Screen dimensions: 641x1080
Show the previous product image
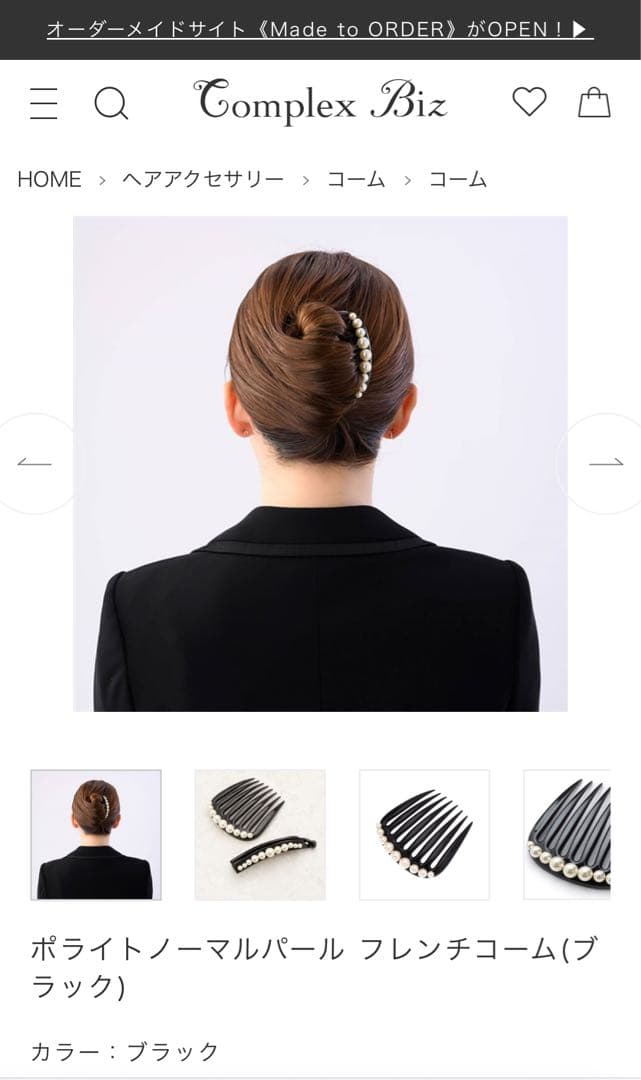pos(34,463)
